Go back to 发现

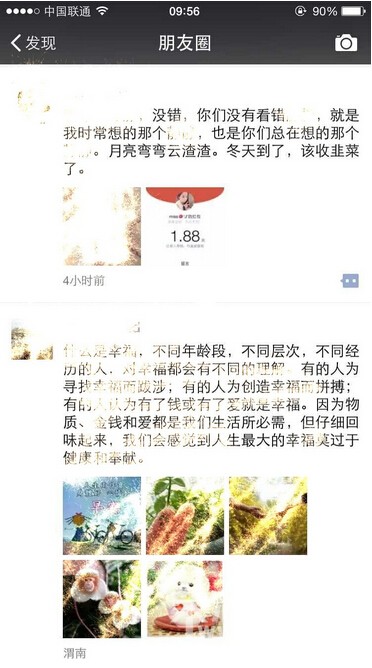(x=33, y=43)
